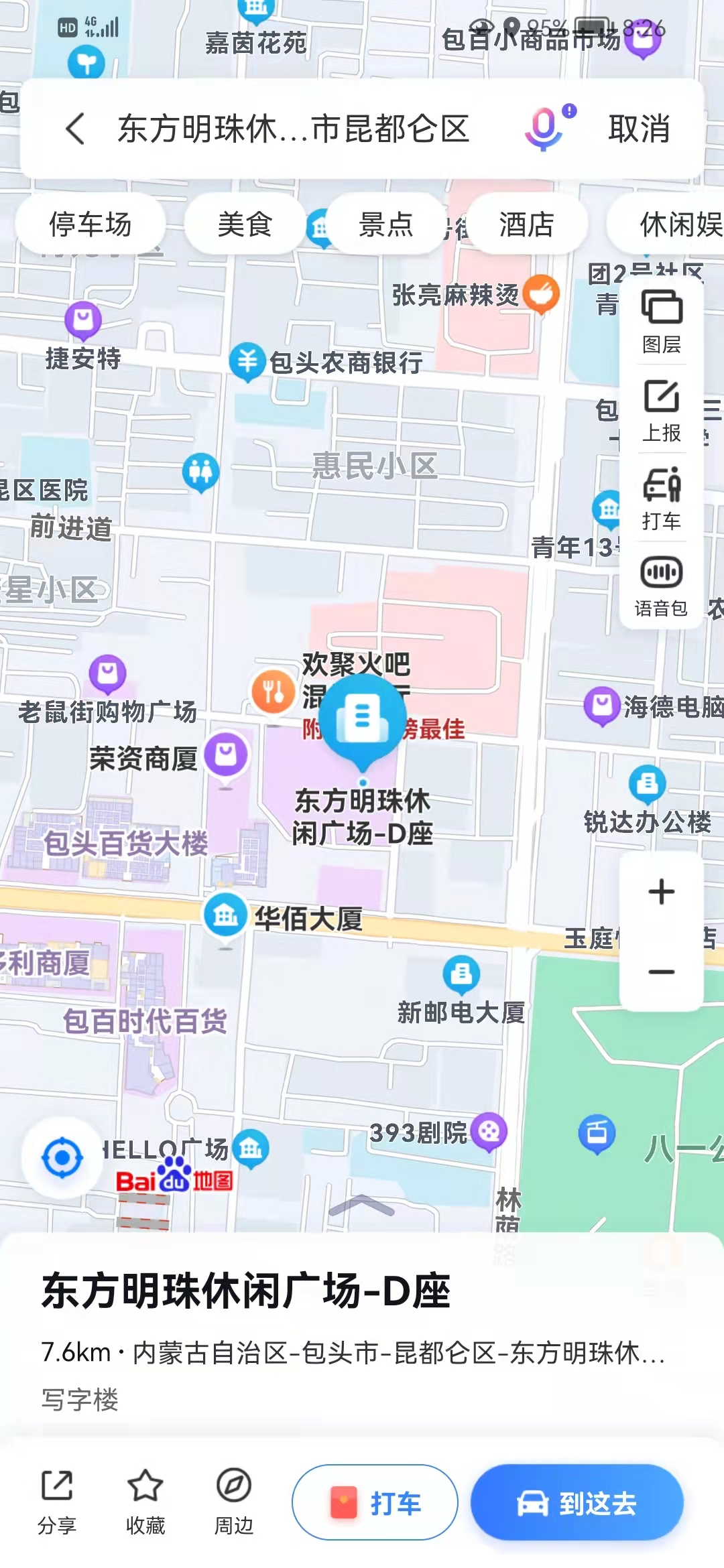The image size is (724, 1568).
Task: Tap the voice search microphone icon
Action: [x=544, y=127]
